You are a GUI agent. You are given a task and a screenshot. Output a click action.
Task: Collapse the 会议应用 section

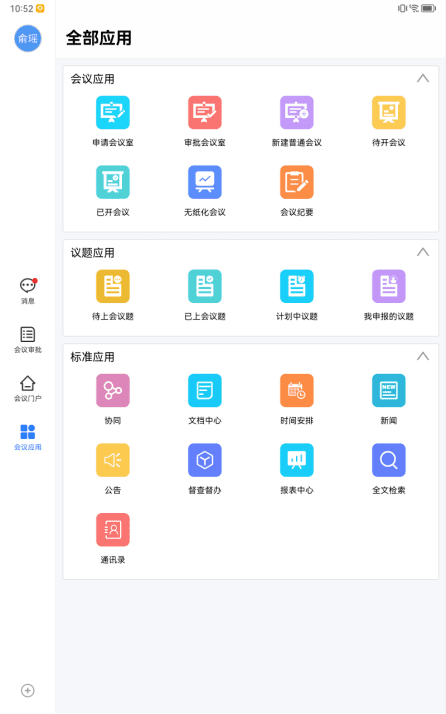[423, 78]
